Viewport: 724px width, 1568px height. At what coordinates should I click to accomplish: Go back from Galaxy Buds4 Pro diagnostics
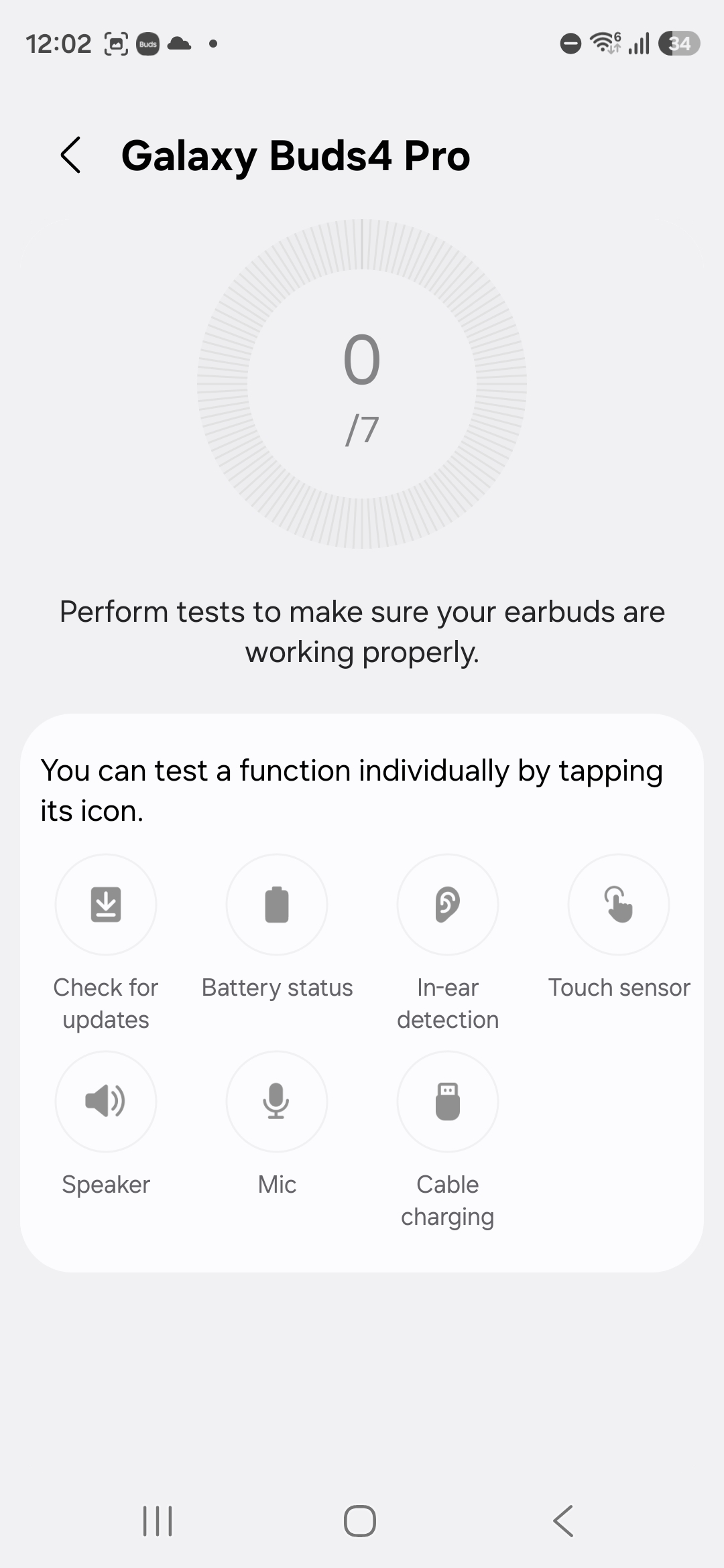(71, 155)
